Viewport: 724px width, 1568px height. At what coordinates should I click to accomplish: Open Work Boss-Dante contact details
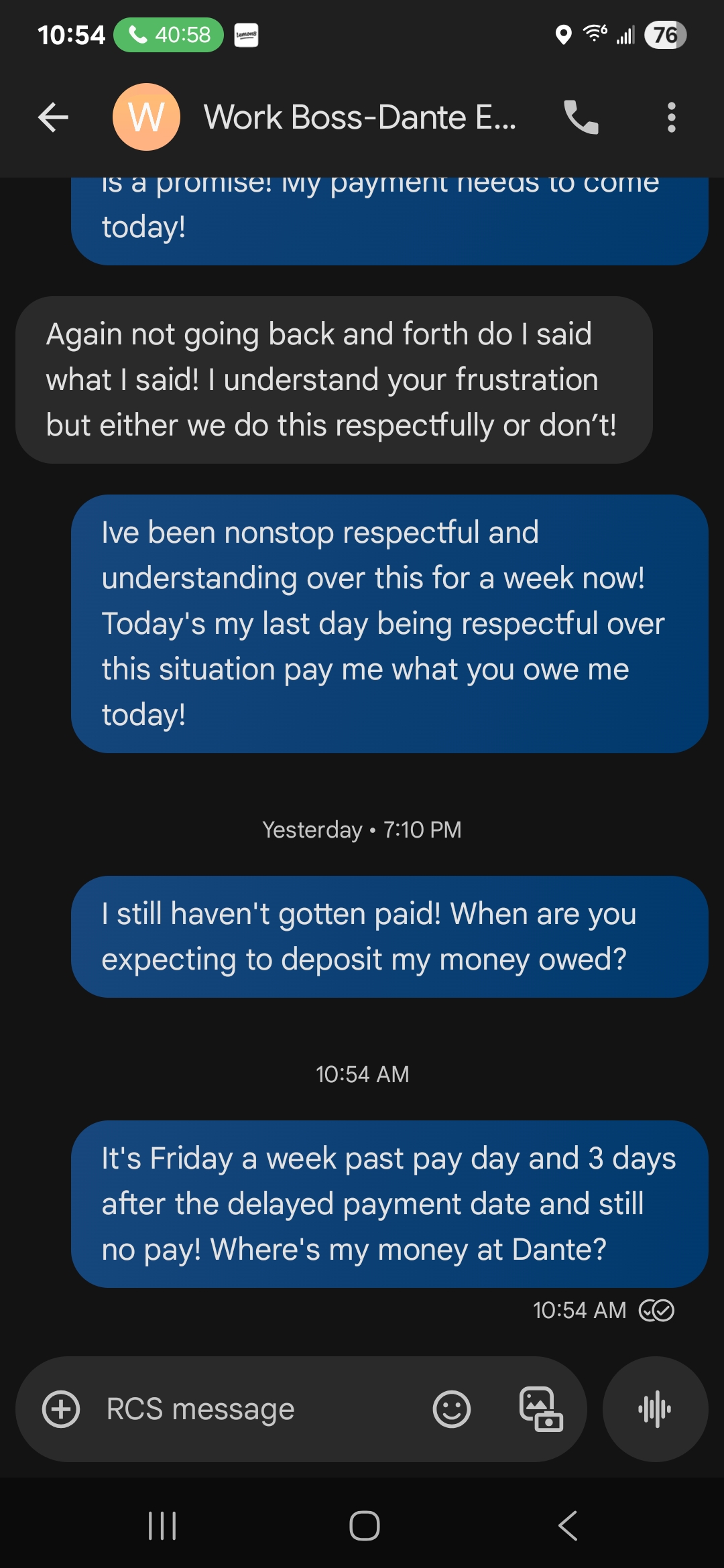[x=359, y=118]
